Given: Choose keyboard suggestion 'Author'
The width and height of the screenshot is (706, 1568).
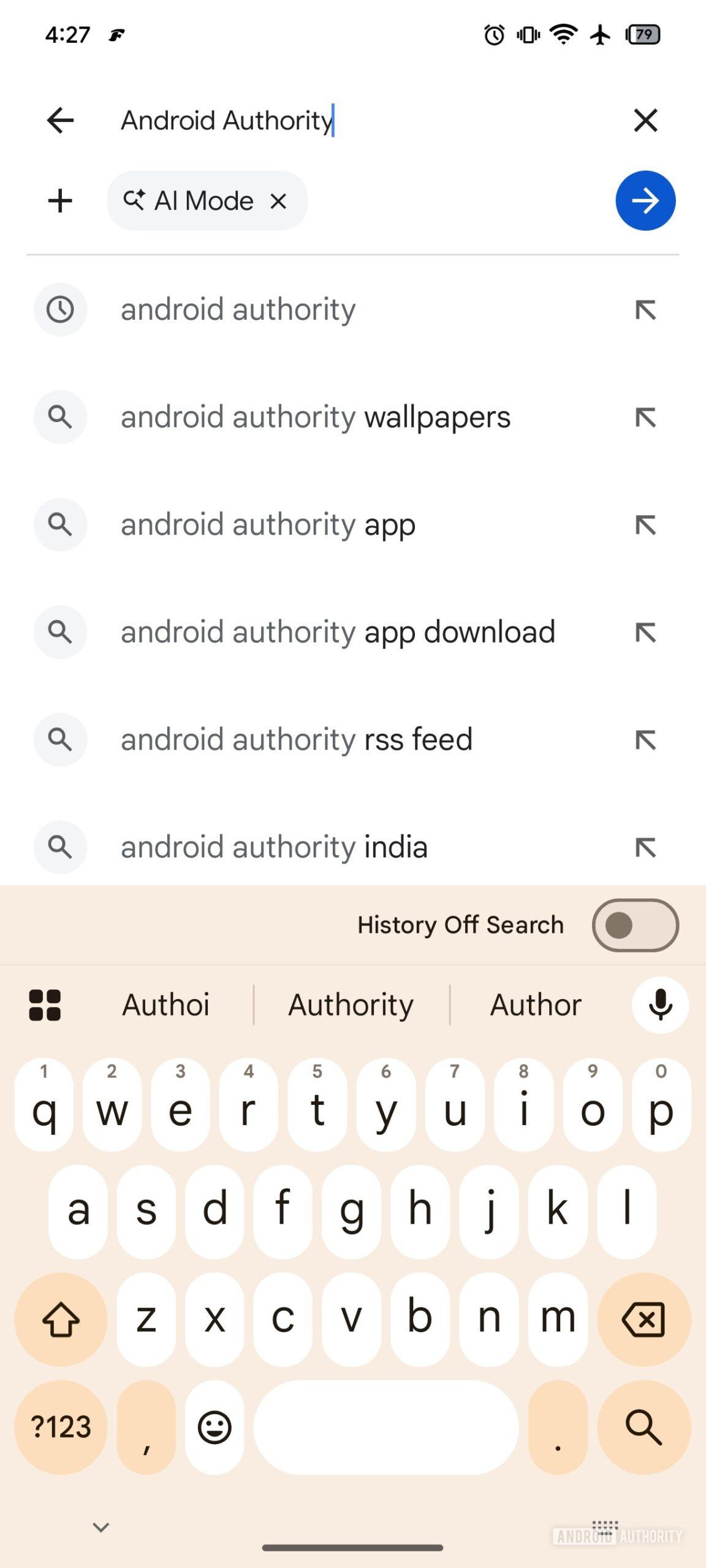Looking at the screenshot, I should pos(535,1005).
